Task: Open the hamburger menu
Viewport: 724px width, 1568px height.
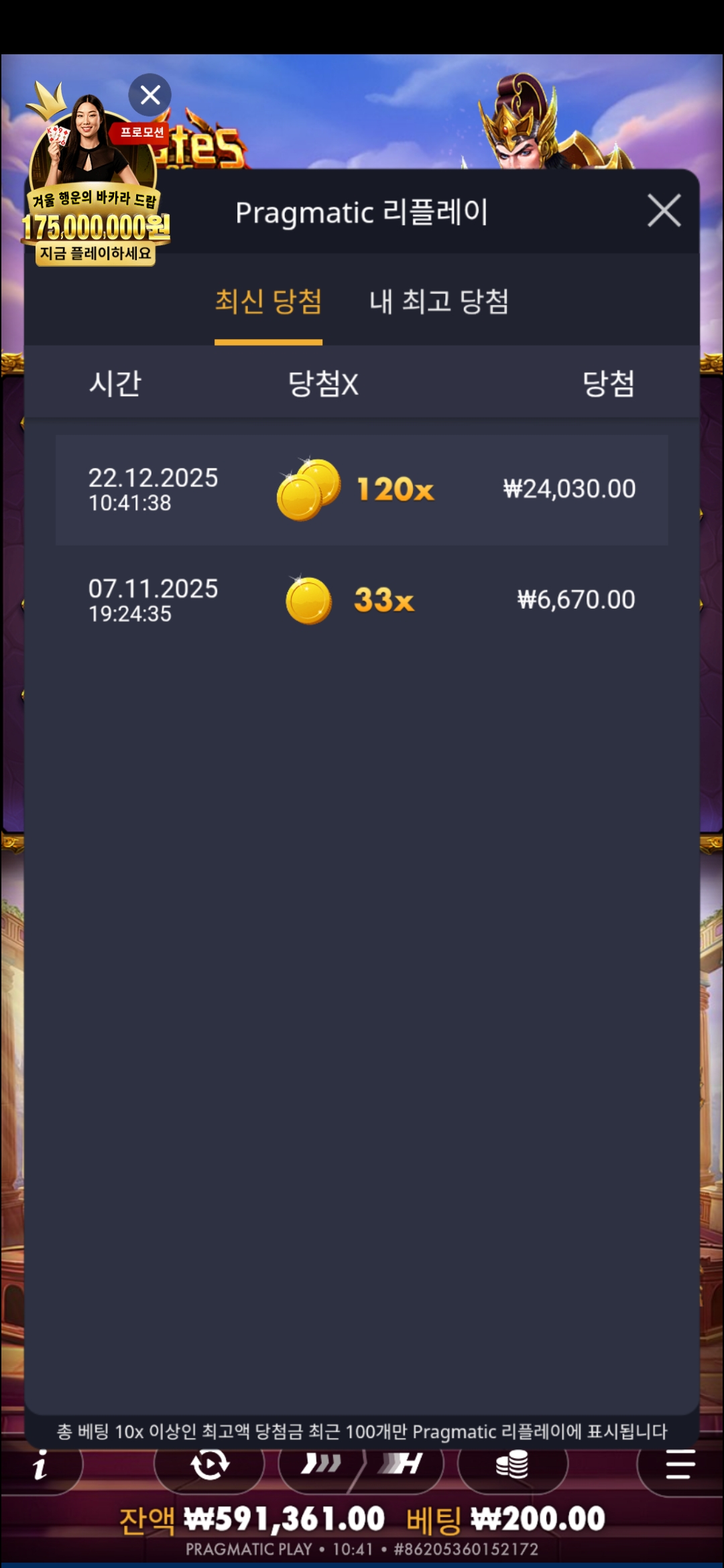Action: 680,1465
